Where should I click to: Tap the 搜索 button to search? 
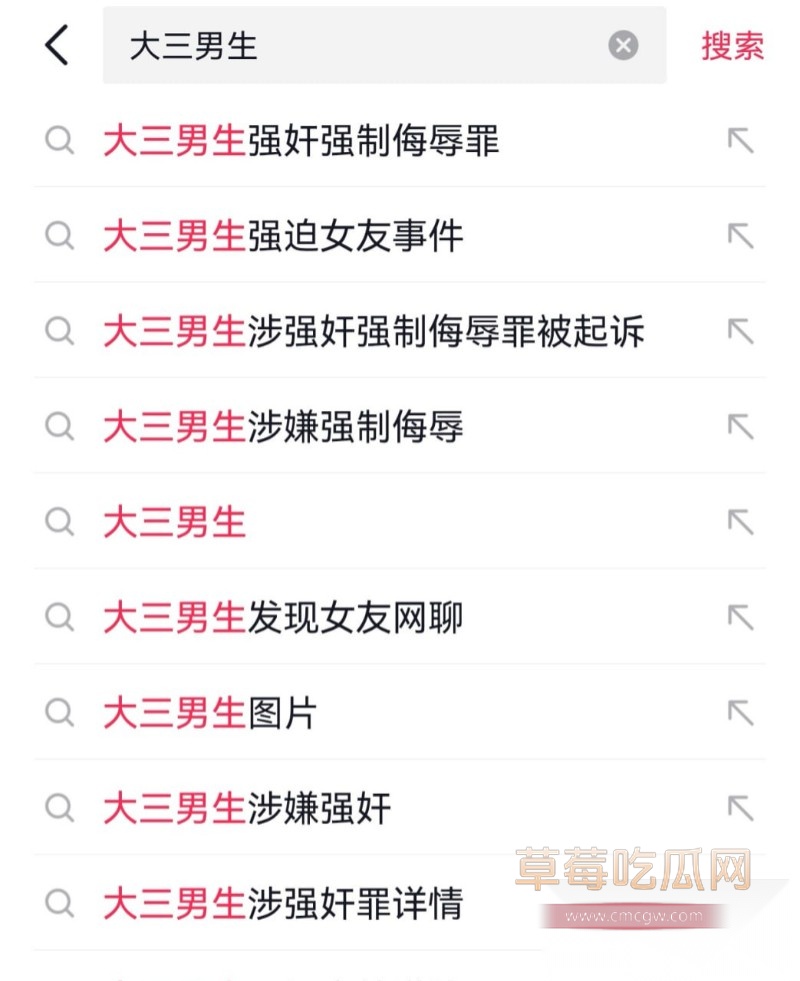(731, 45)
